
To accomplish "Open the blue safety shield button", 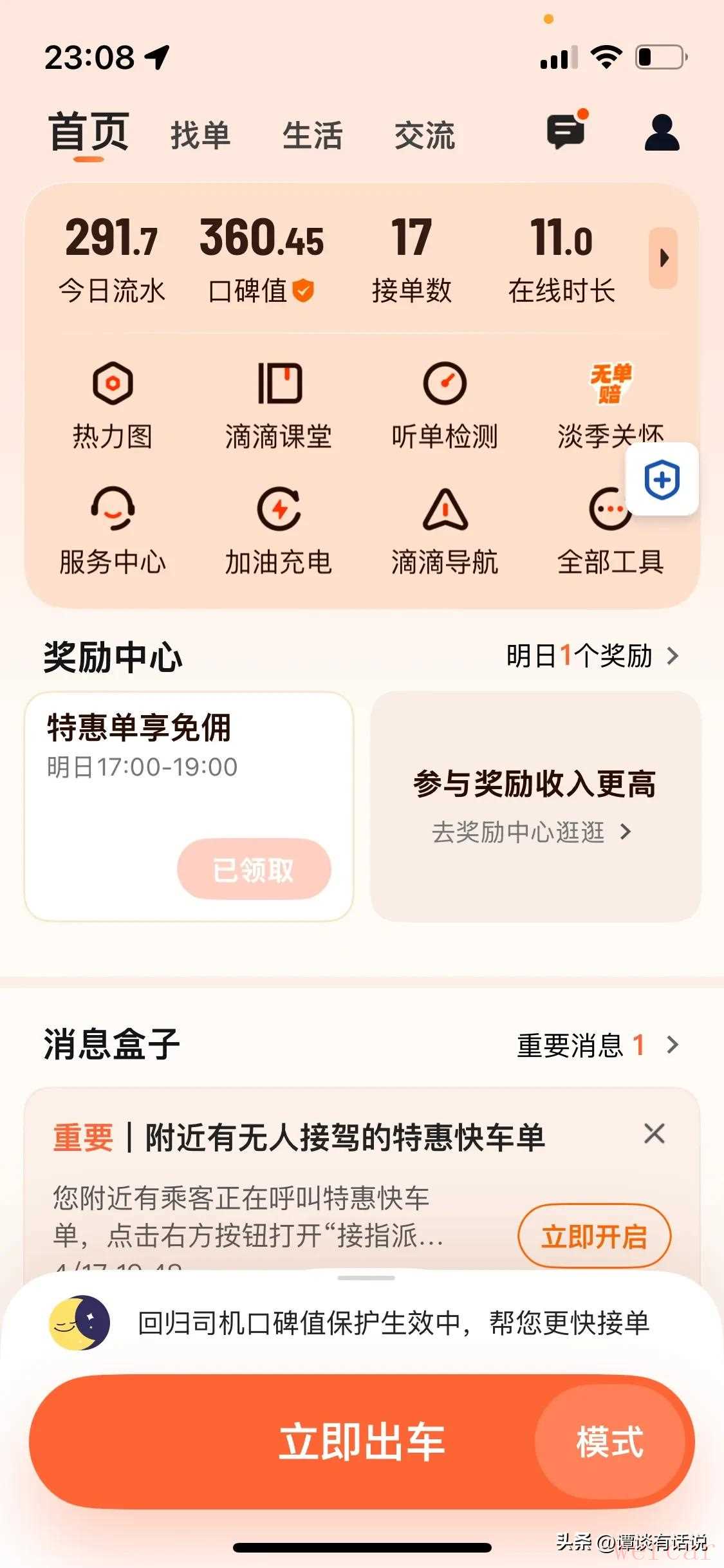I will tap(662, 480).
